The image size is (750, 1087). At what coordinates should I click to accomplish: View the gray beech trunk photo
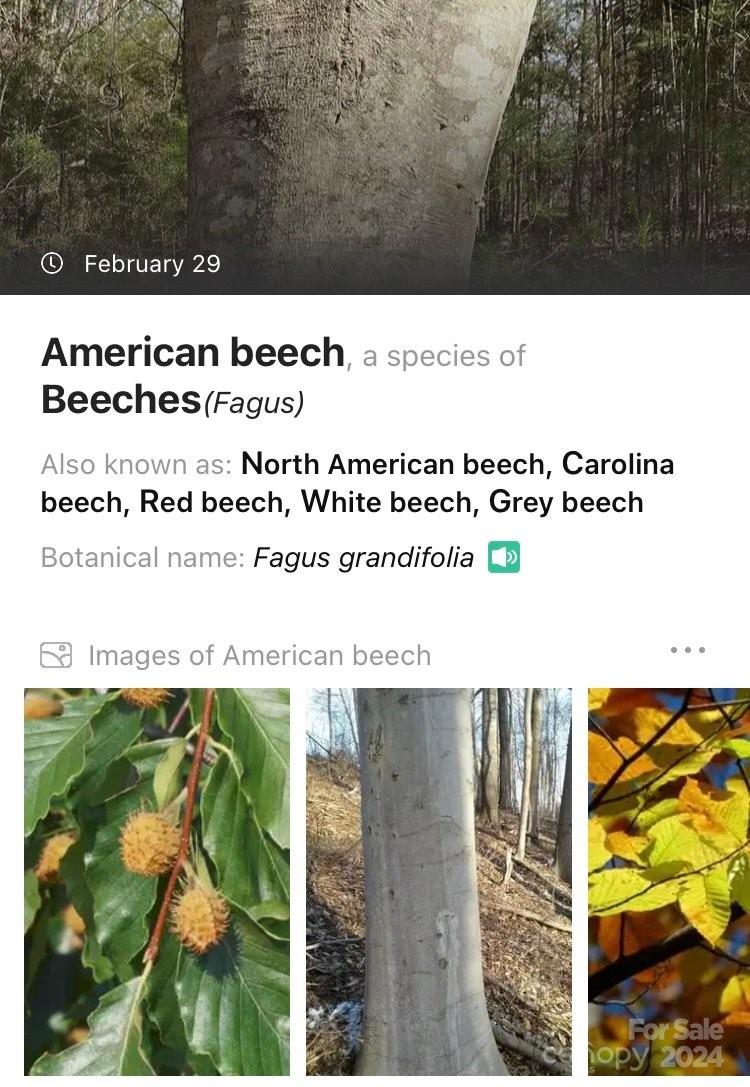click(438, 880)
